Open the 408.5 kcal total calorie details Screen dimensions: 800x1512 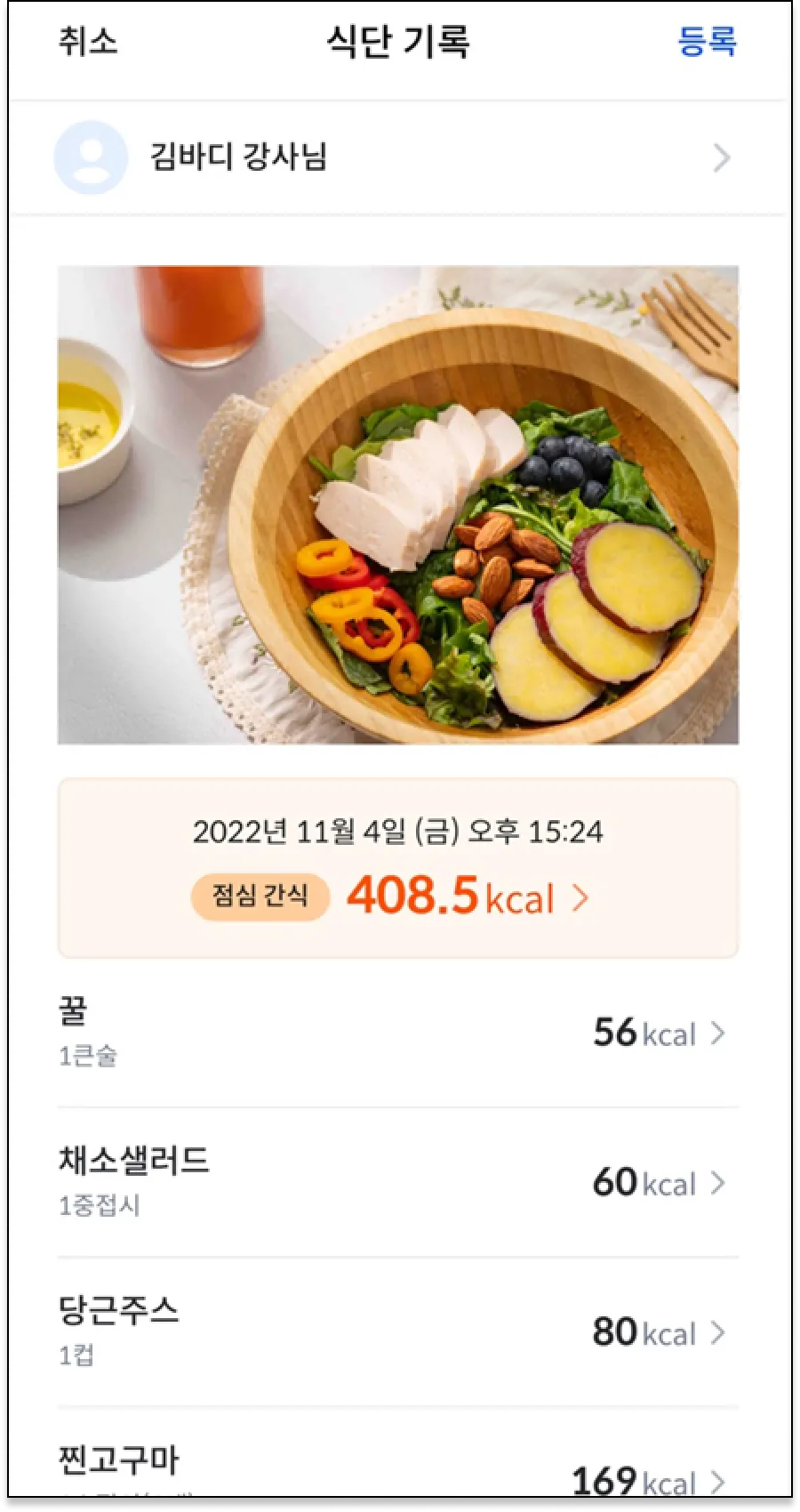tap(467, 897)
